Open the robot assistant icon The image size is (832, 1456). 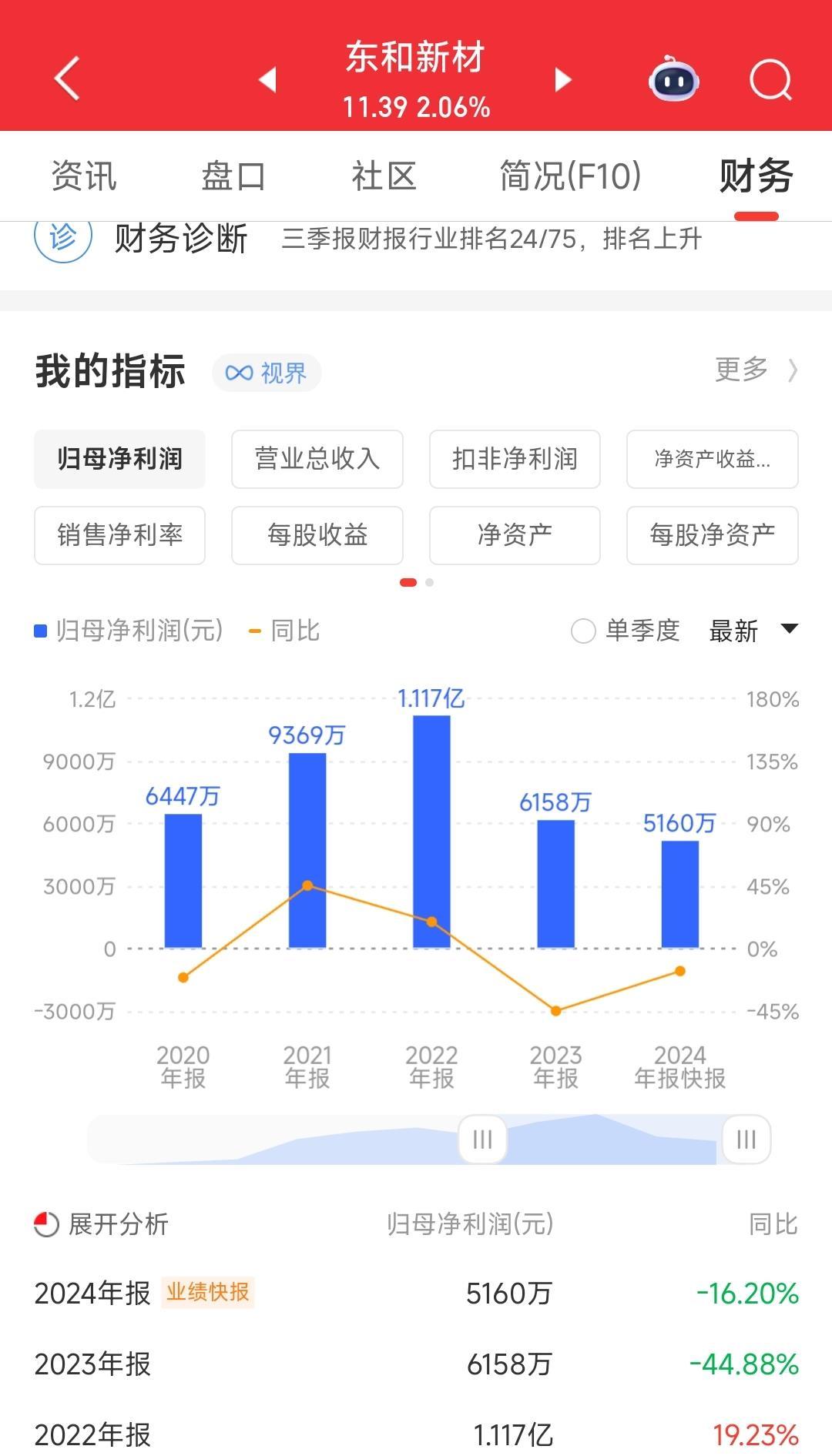pos(674,79)
